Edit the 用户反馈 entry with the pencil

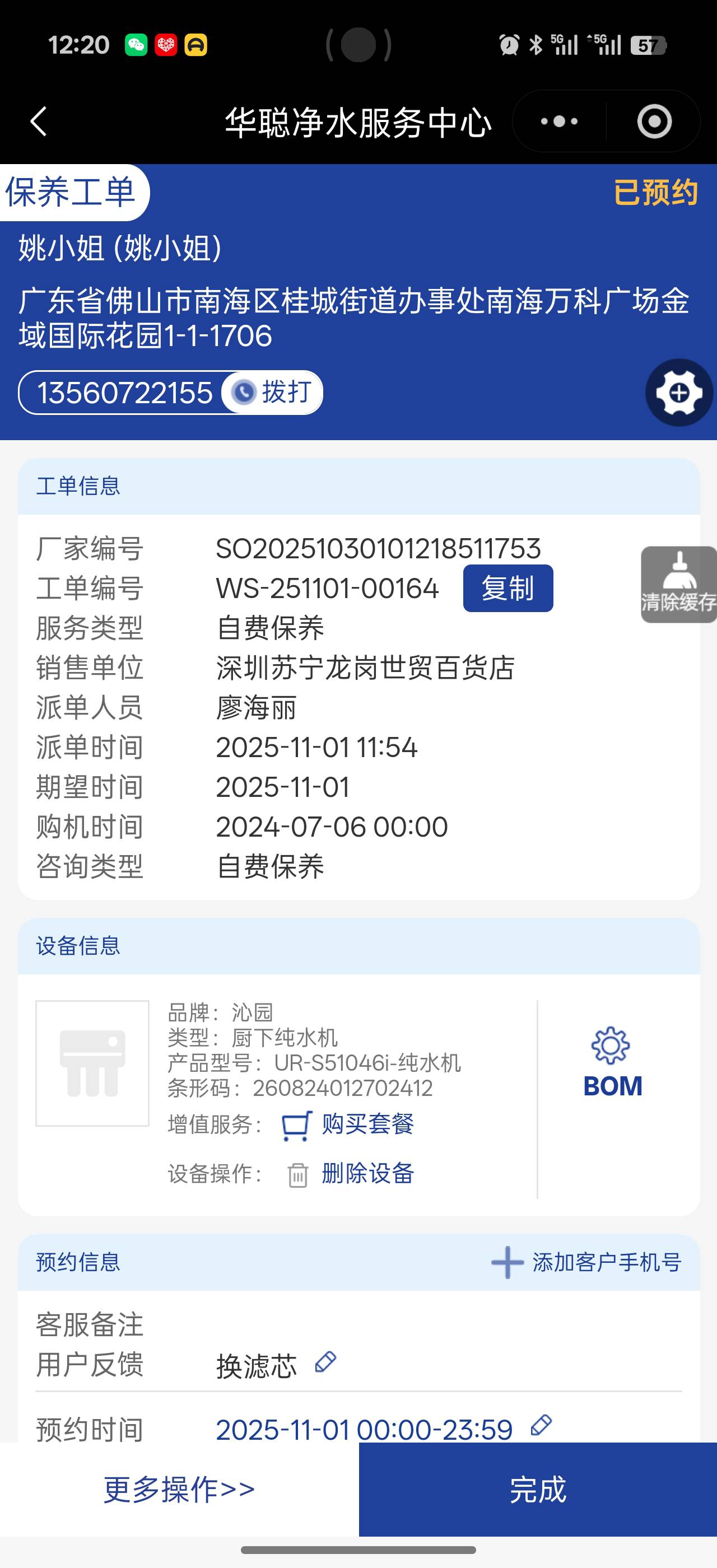pos(325,1362)
